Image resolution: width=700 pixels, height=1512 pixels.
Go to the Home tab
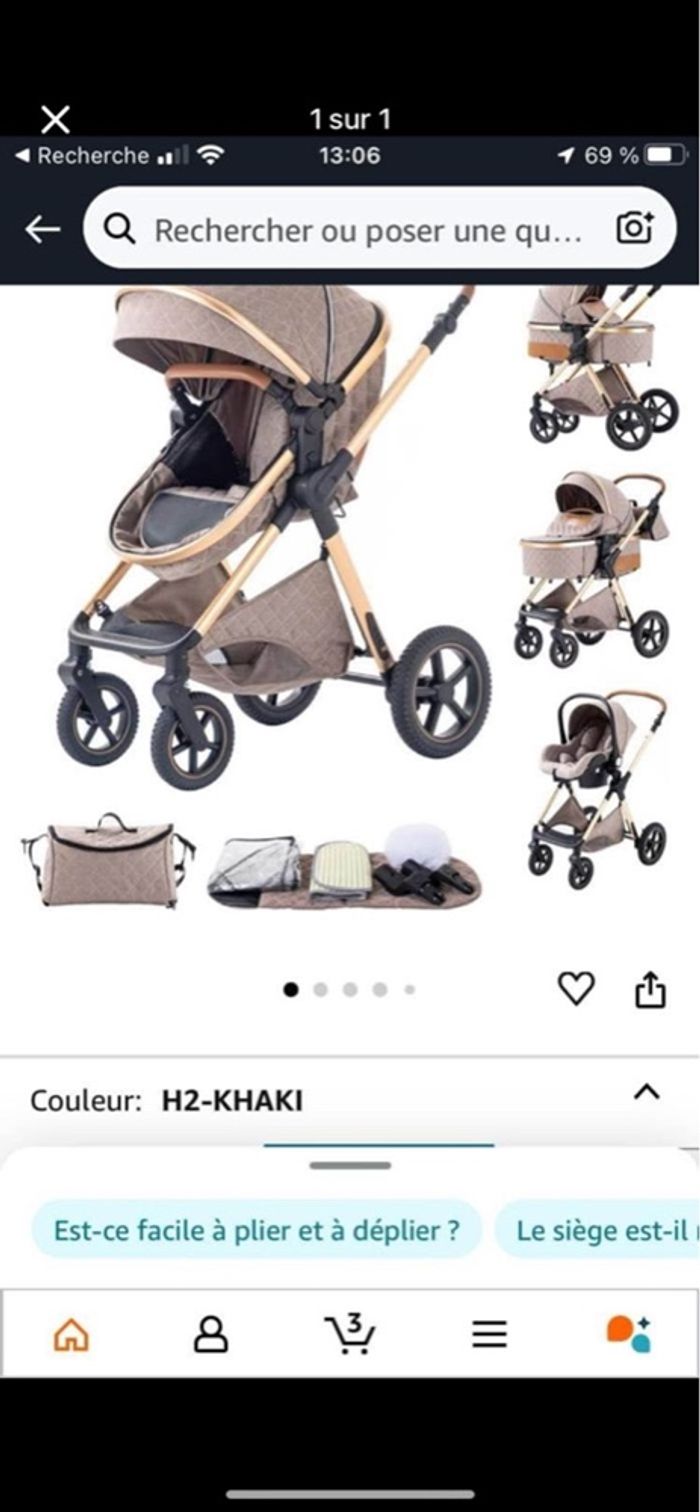(x=71, y=1333)
